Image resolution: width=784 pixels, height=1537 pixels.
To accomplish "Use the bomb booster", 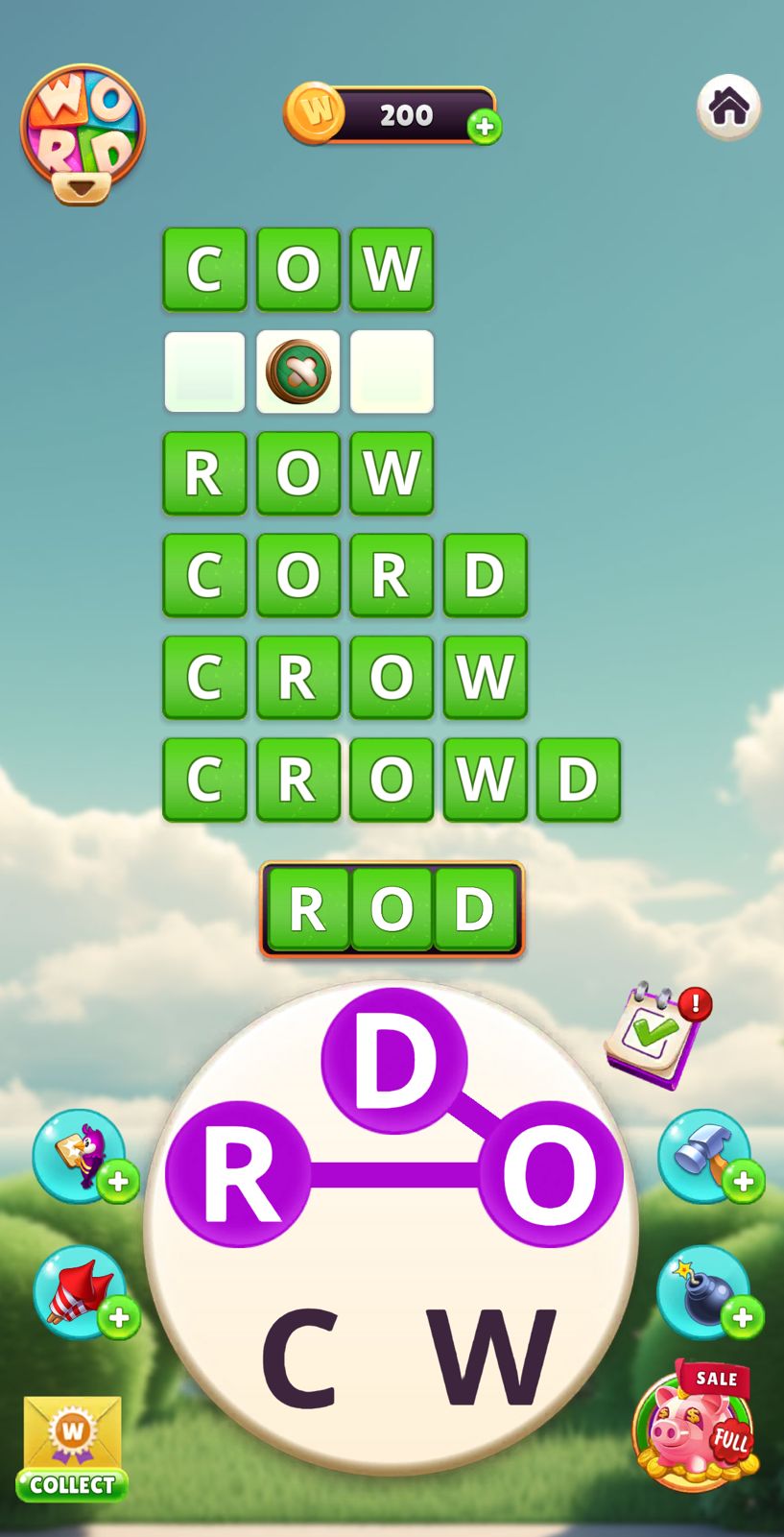I will (705, 1292).
